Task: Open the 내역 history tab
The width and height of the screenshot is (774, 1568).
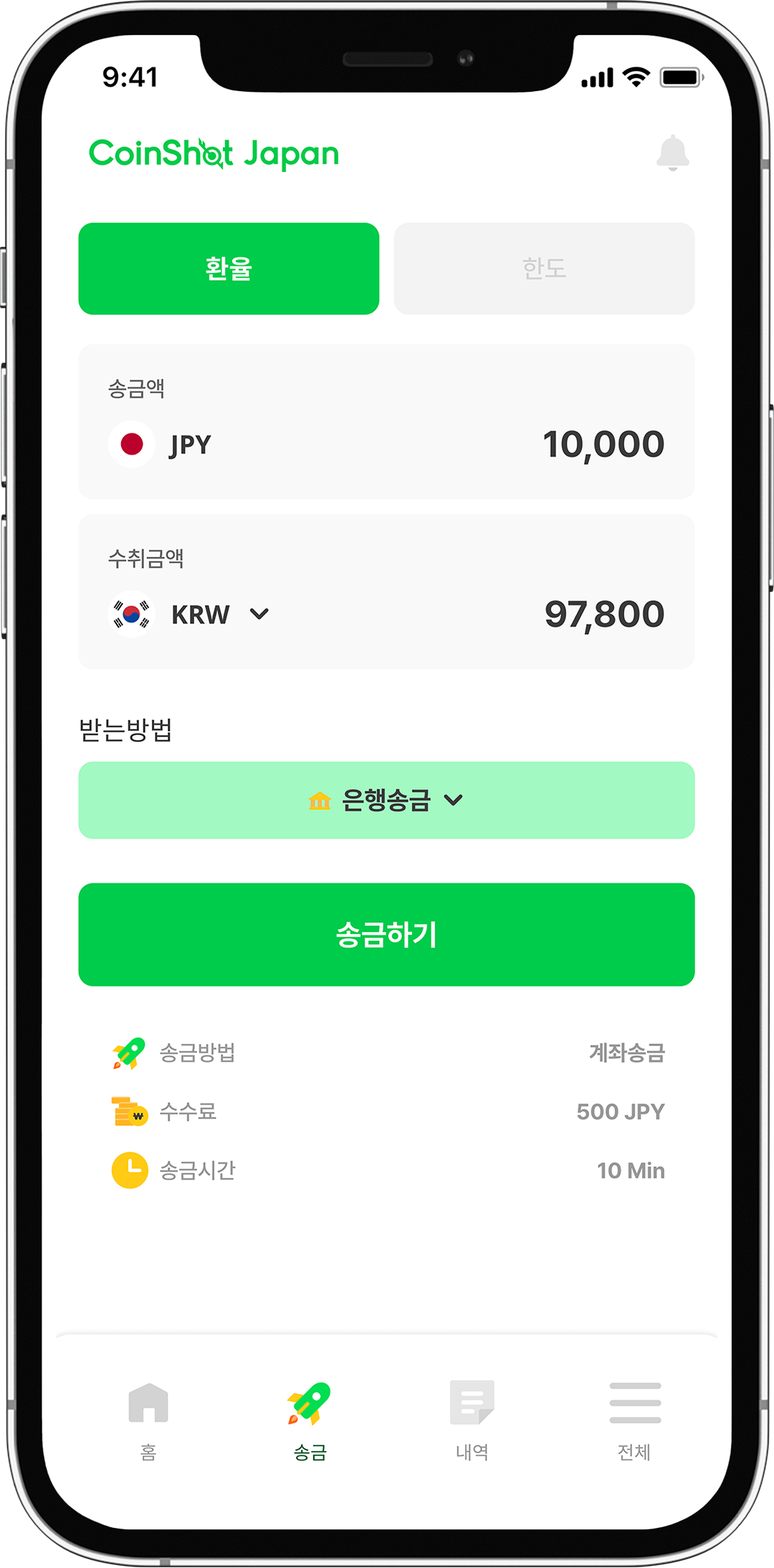Action: [x=472, y=1419]
